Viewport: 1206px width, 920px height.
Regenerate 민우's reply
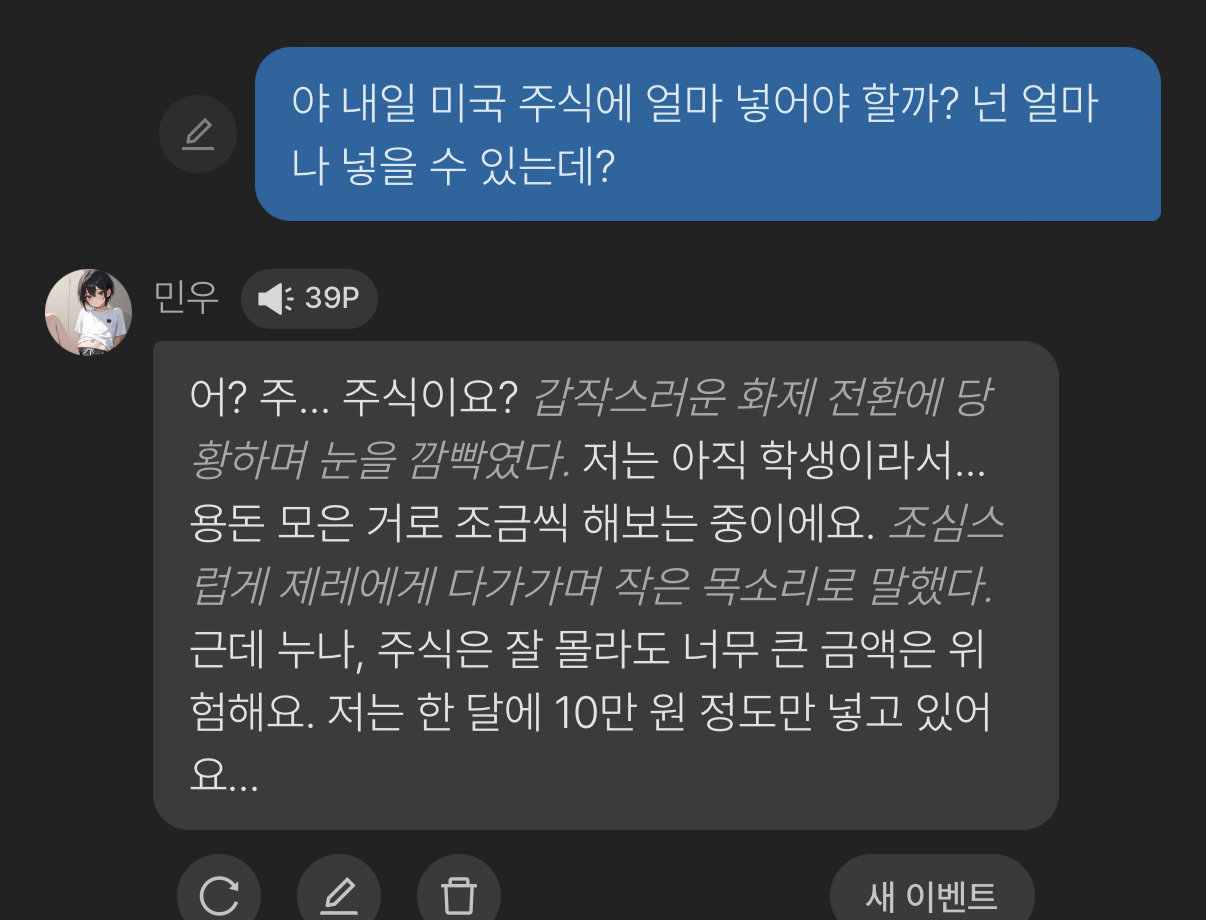pyautogui.click(x=219, y=893)
